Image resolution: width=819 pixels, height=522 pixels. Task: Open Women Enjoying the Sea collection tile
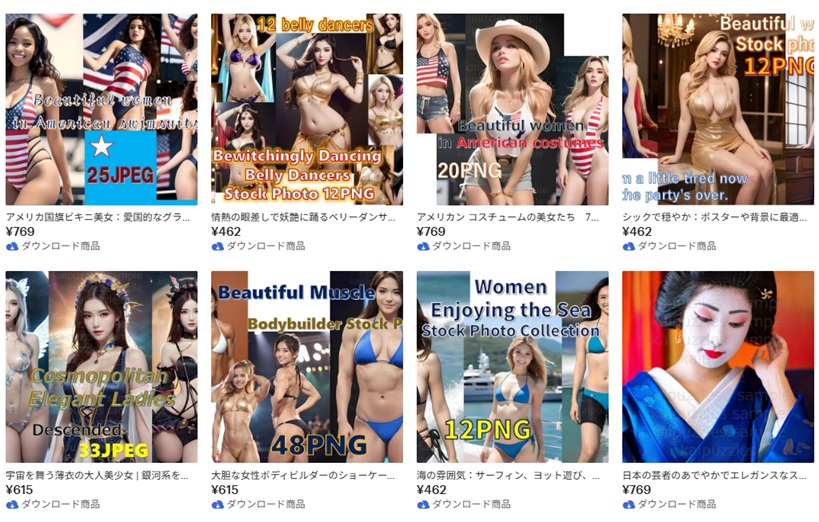click(x=512, y=366)
